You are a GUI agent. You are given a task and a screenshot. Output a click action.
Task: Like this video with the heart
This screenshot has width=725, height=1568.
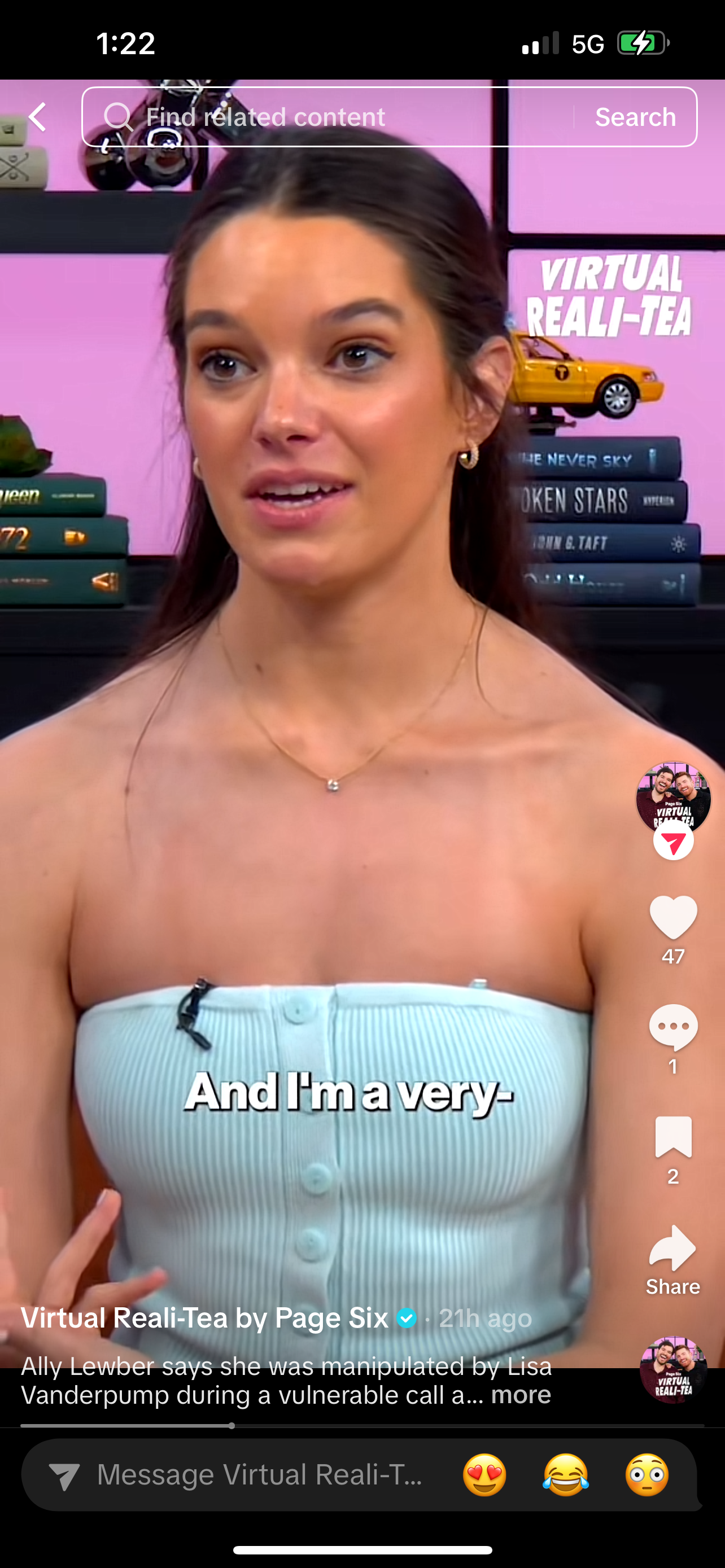(x=672, y=917)
